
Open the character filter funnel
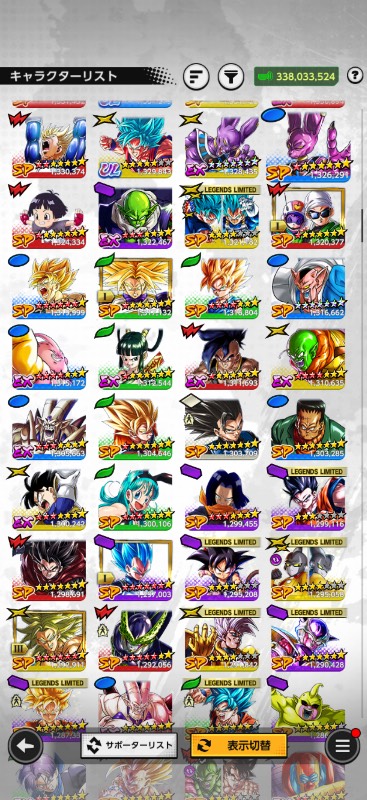231,77
